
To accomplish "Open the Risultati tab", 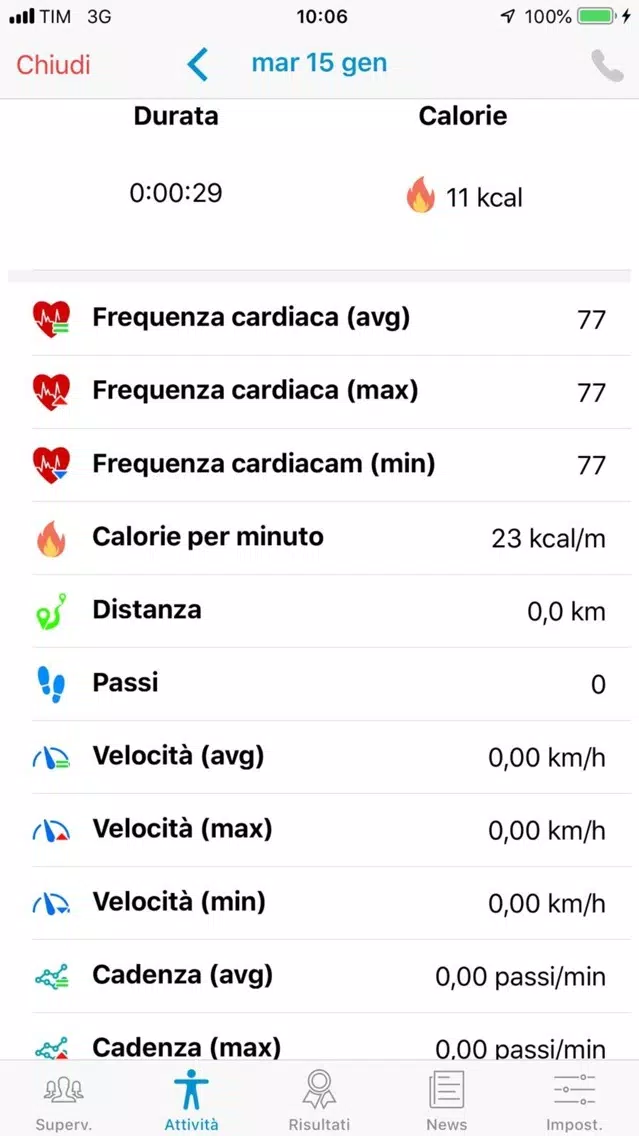I will [319, 1100].
